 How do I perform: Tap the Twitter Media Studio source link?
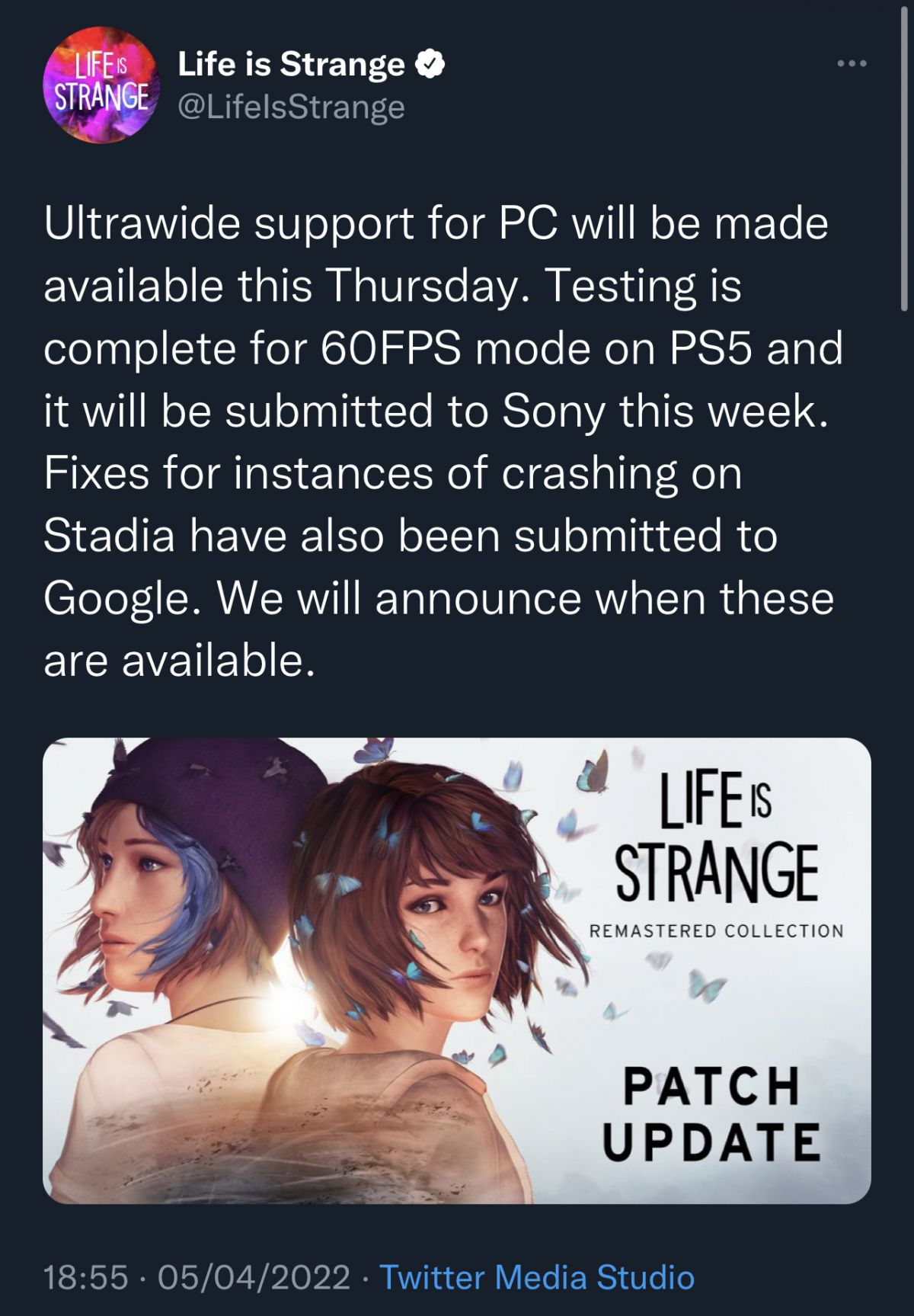coord(537,1278)
